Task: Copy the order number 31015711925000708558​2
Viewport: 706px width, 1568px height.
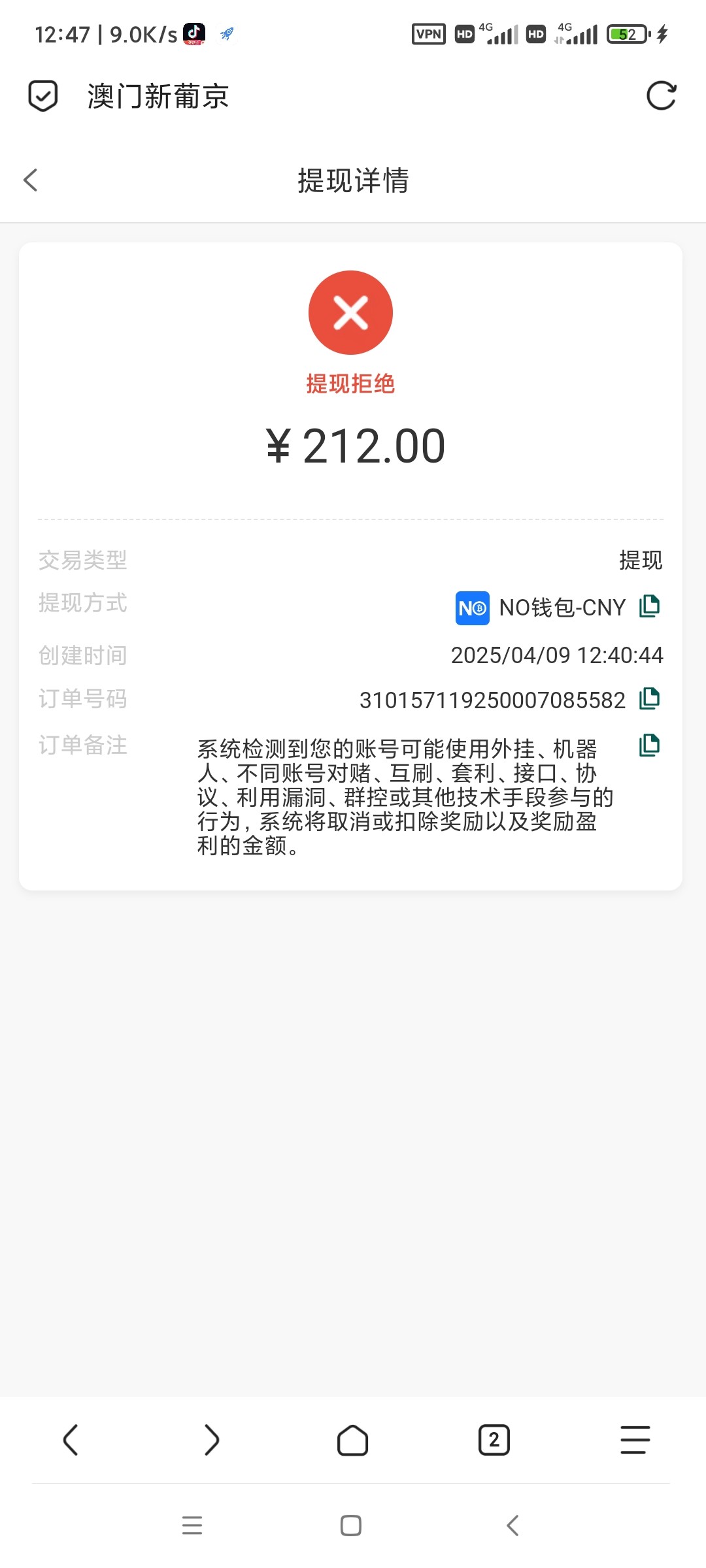Action: tap(649, 698)
